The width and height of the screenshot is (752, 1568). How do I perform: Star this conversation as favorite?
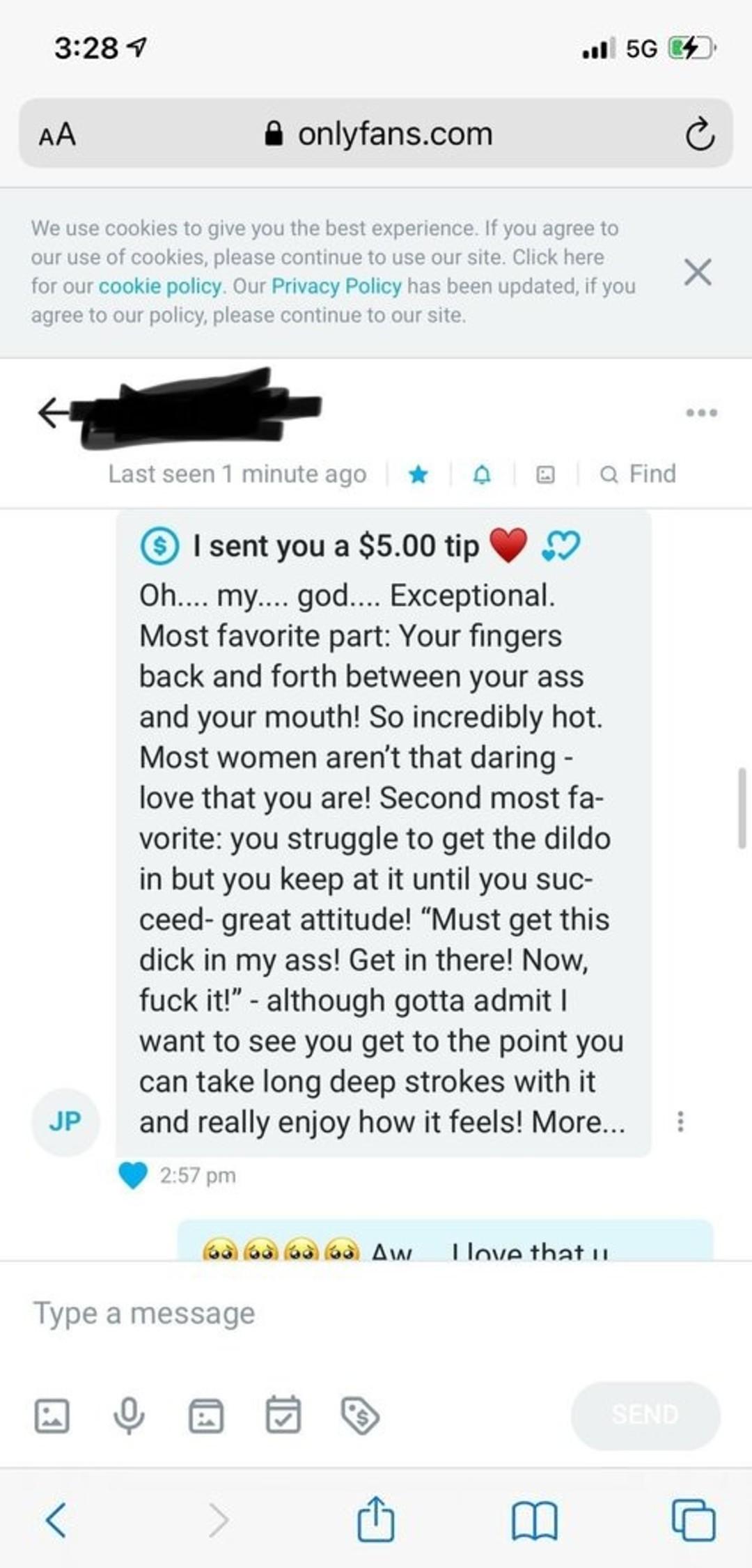pos(418,474)
